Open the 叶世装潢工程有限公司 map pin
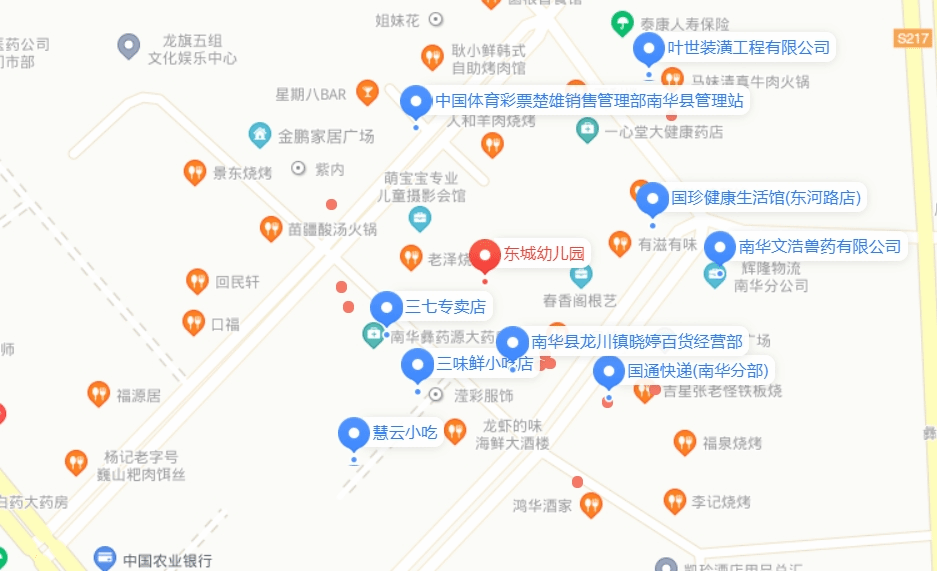 (649, 48)
